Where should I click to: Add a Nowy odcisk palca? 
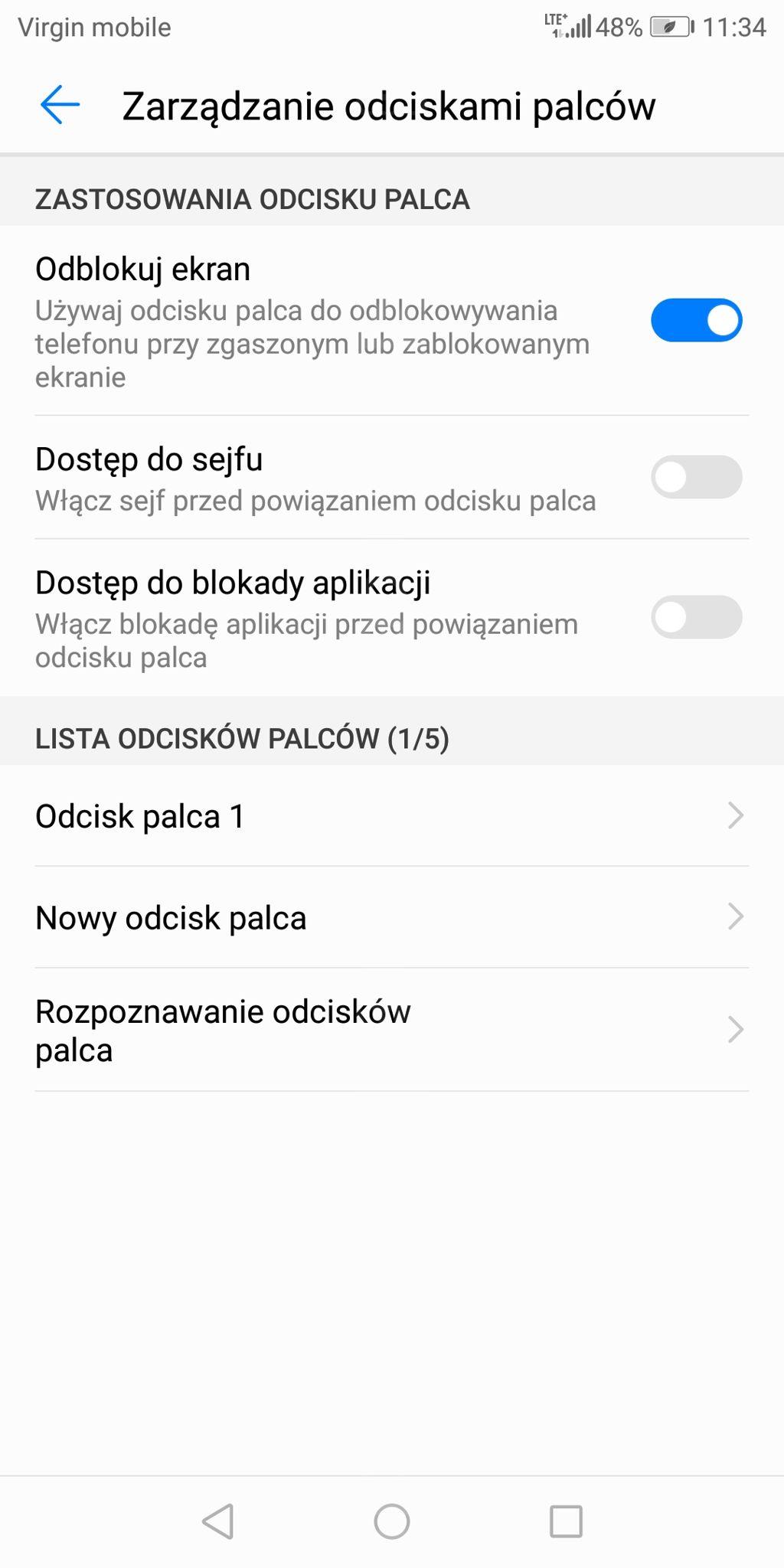pos(390,917)
